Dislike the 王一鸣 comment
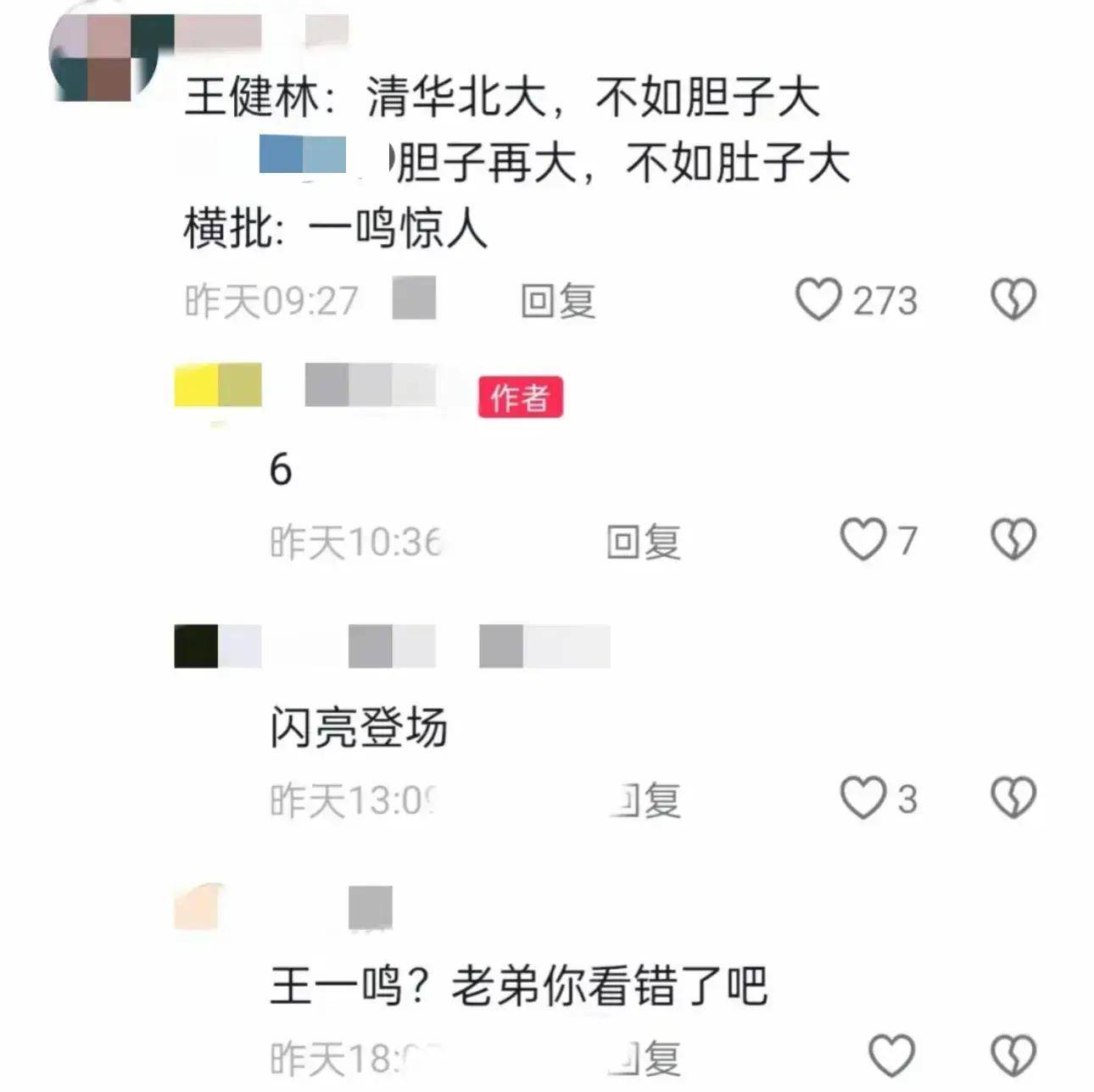Screen dimensions: 1094x1092 point(1013,1056)
